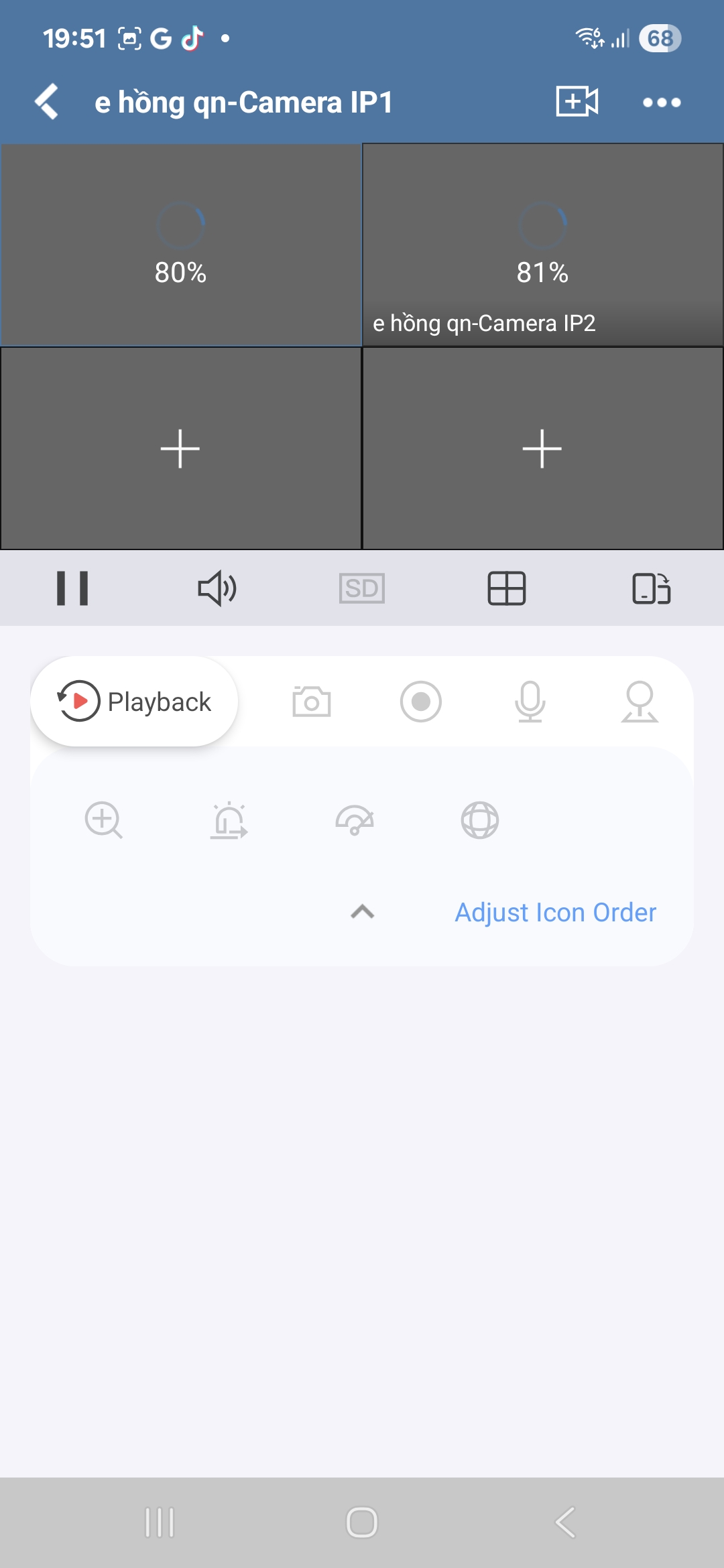724x1568 pixels.
Task: Open the alarm output icon
Action: [x=229, y=820]
